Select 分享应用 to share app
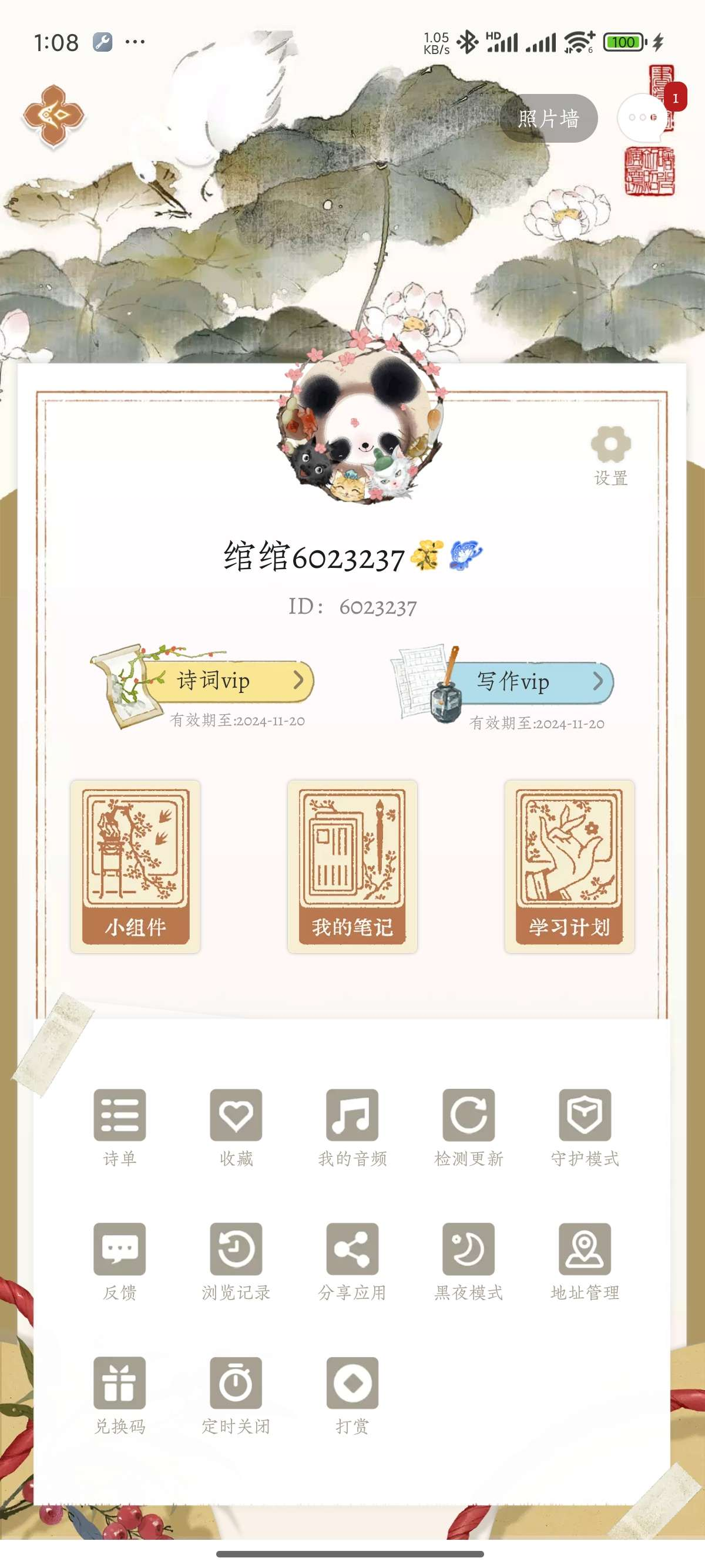This screenshot has width=705, height=1568. pyautogui.click(x=352, y=1261)
